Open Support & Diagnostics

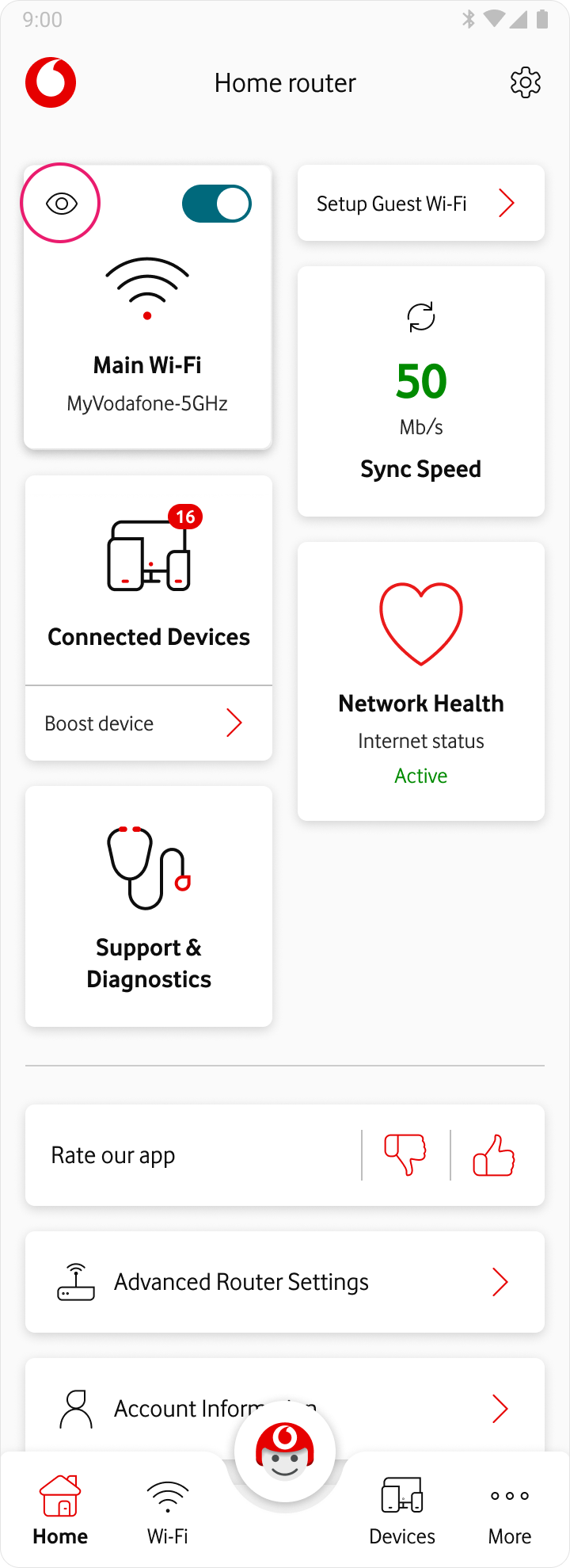(x=149, y=906)
